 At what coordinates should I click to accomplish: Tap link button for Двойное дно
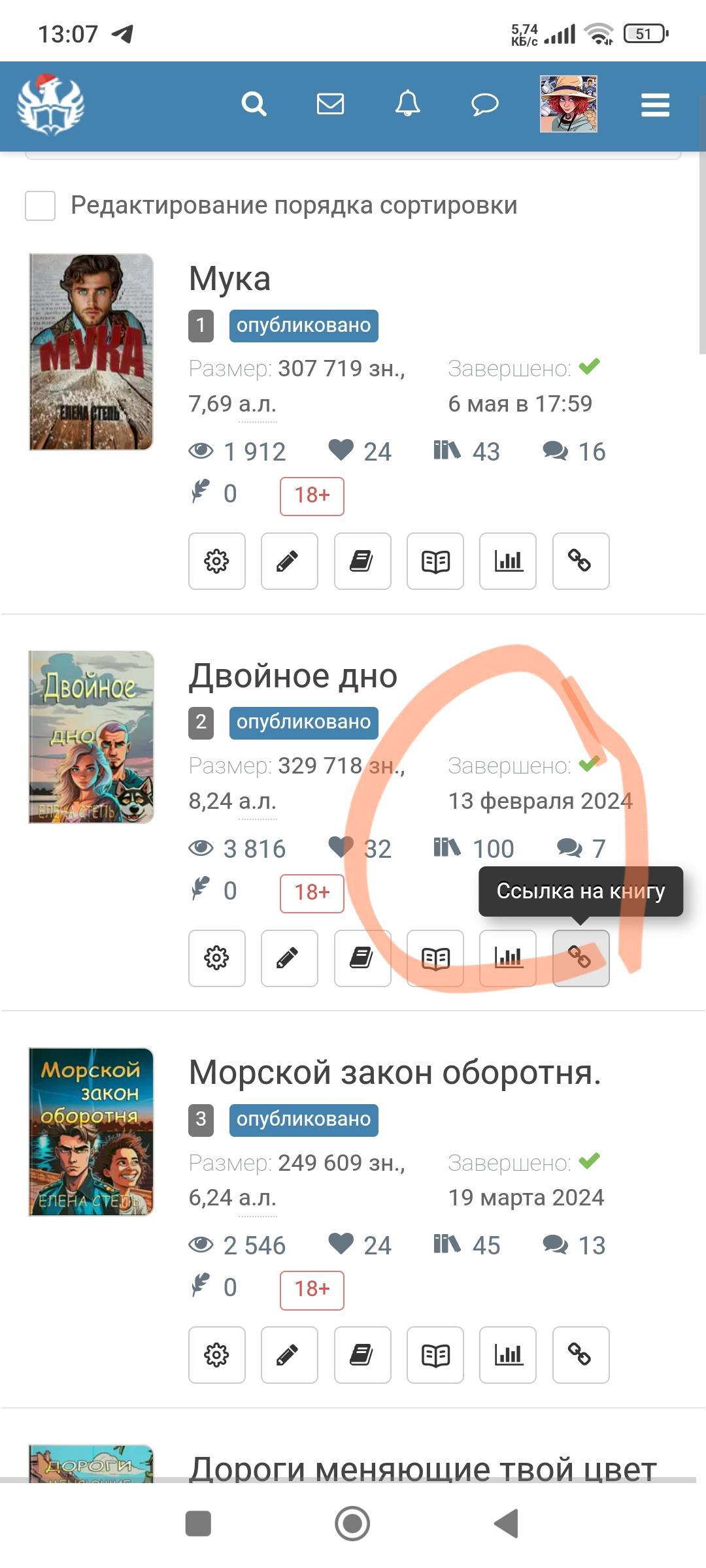pyautogui.click(x=580, y=958)
